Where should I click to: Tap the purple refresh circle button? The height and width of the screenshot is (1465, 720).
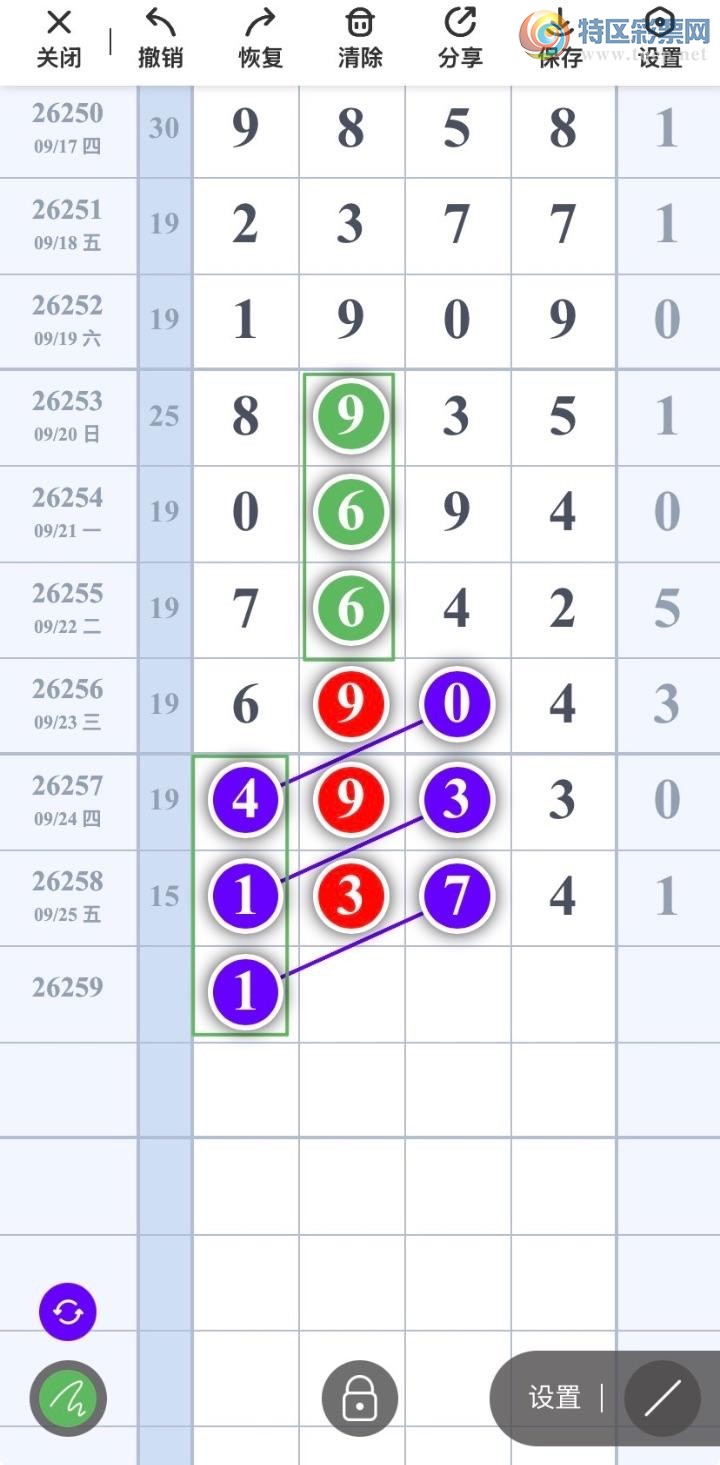click(68, 1311)
